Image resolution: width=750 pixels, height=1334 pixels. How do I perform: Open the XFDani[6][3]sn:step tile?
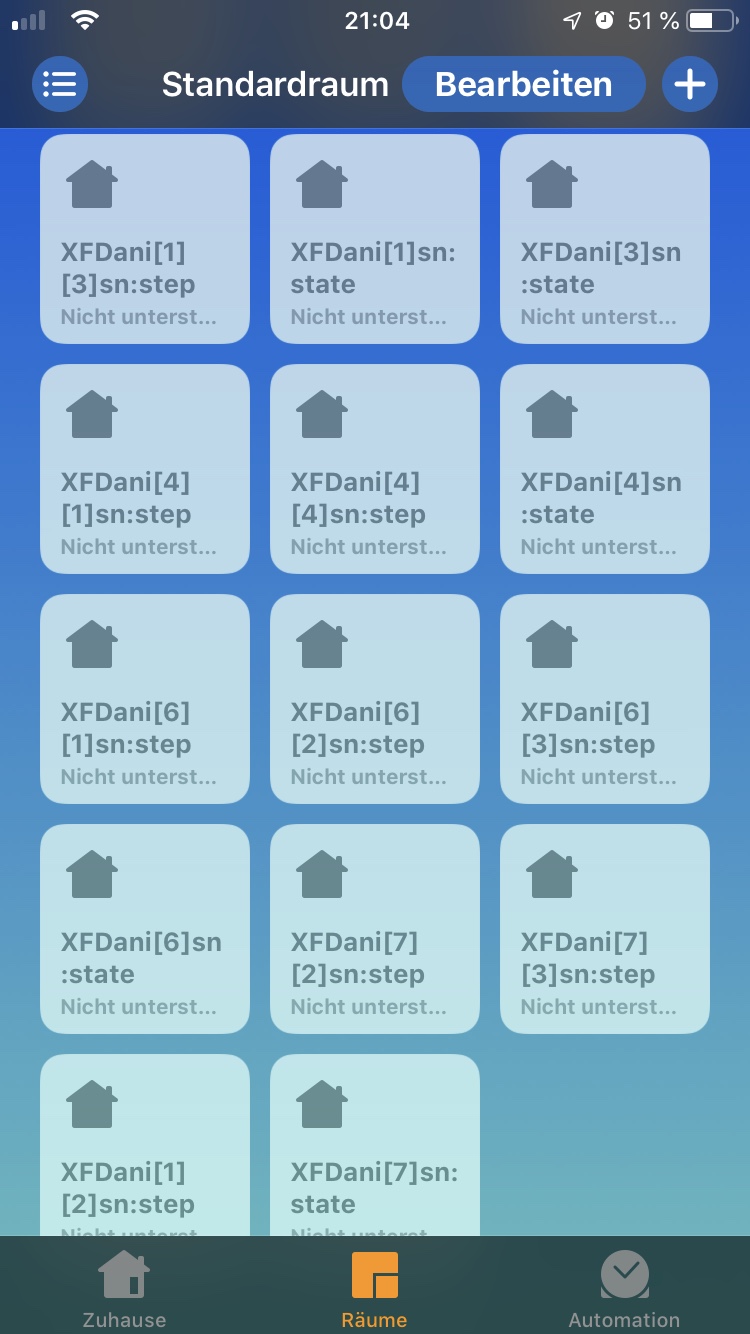605,699
